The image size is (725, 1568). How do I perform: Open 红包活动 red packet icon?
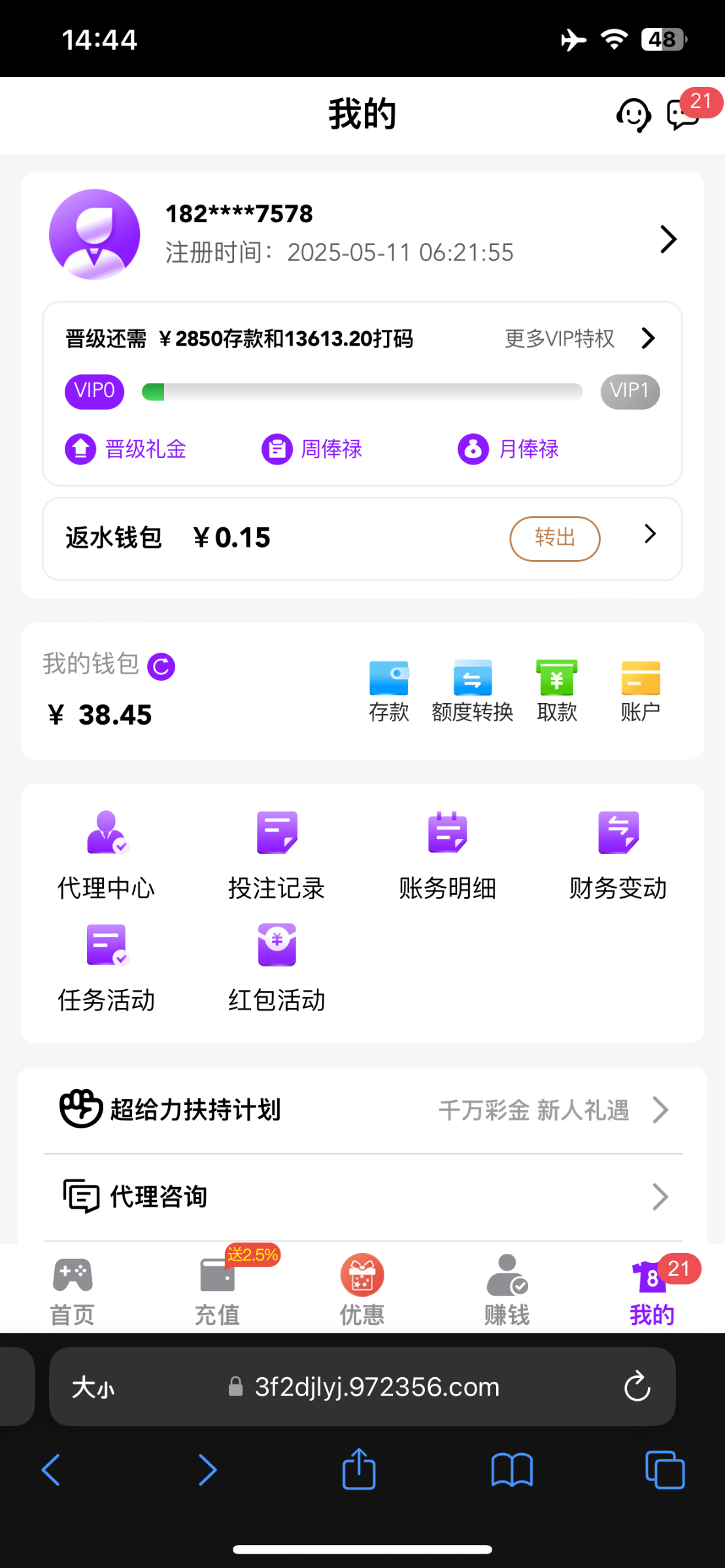pos(276,960)
